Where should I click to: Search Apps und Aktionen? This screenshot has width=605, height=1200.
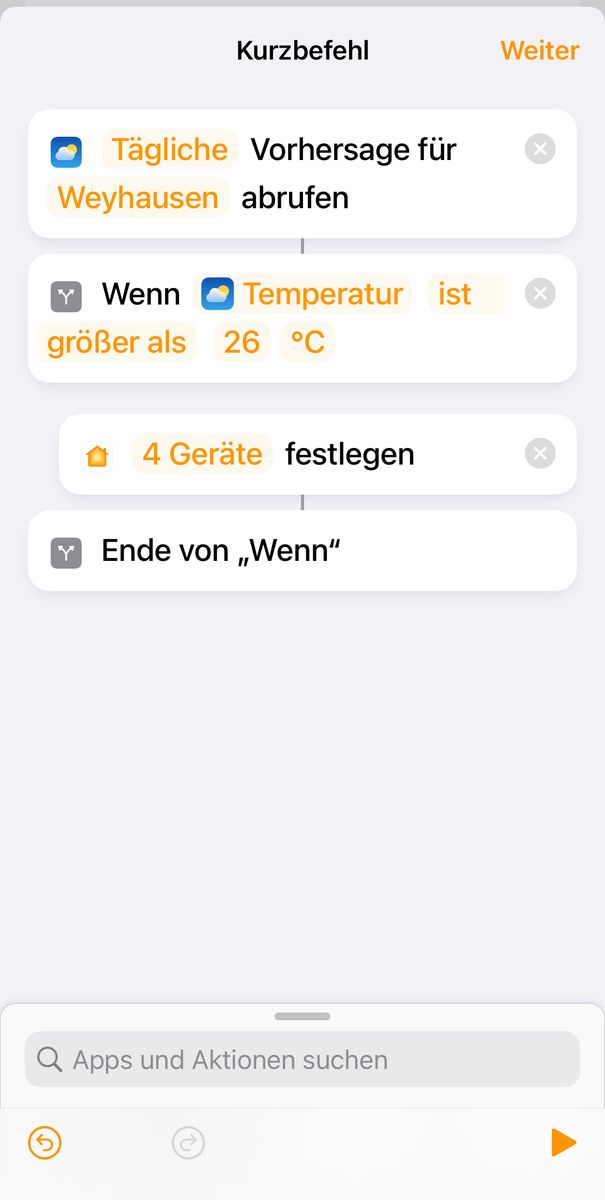pos(302,1060)
